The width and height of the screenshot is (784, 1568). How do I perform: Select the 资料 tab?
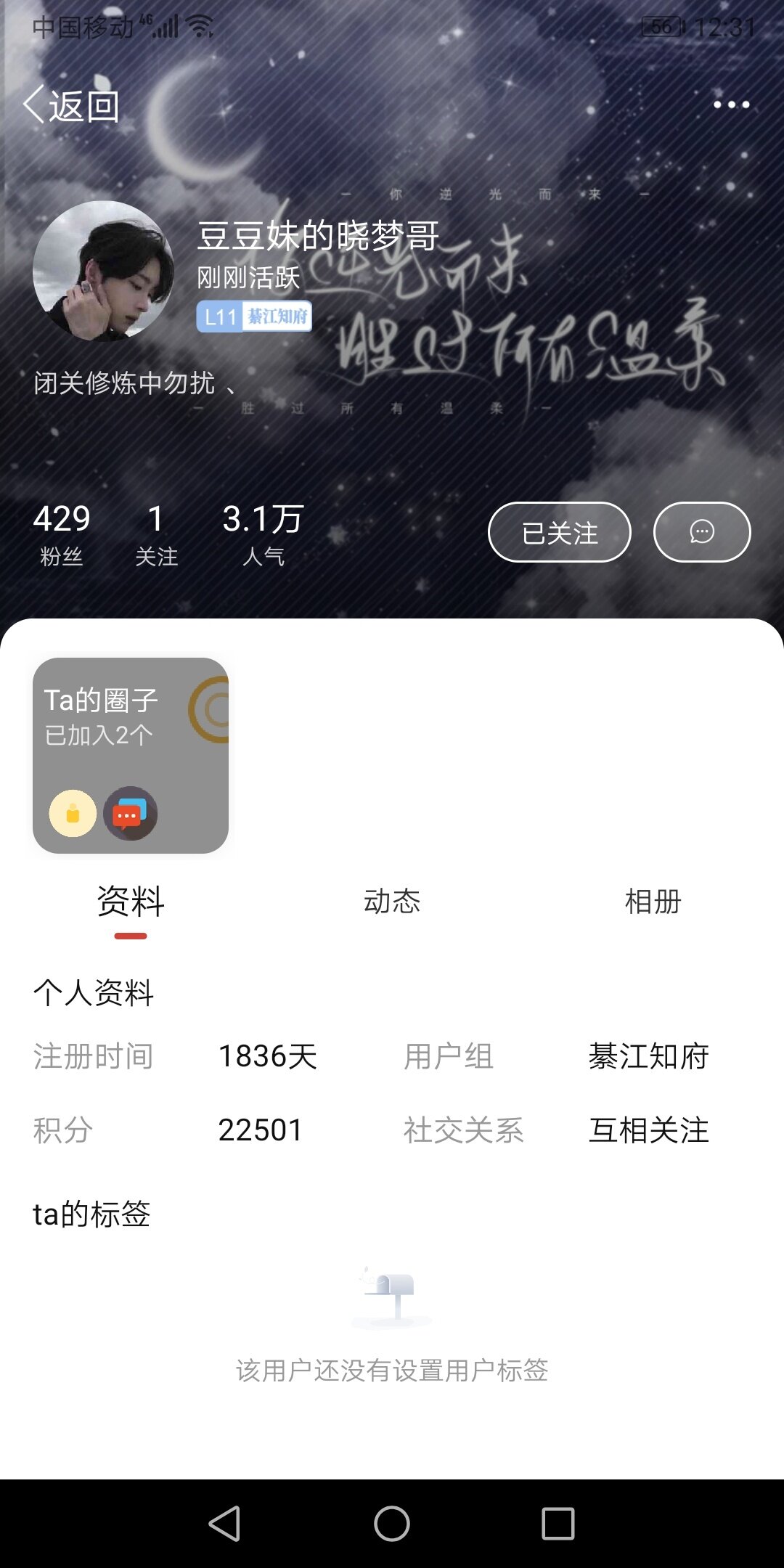pos(131,902)
